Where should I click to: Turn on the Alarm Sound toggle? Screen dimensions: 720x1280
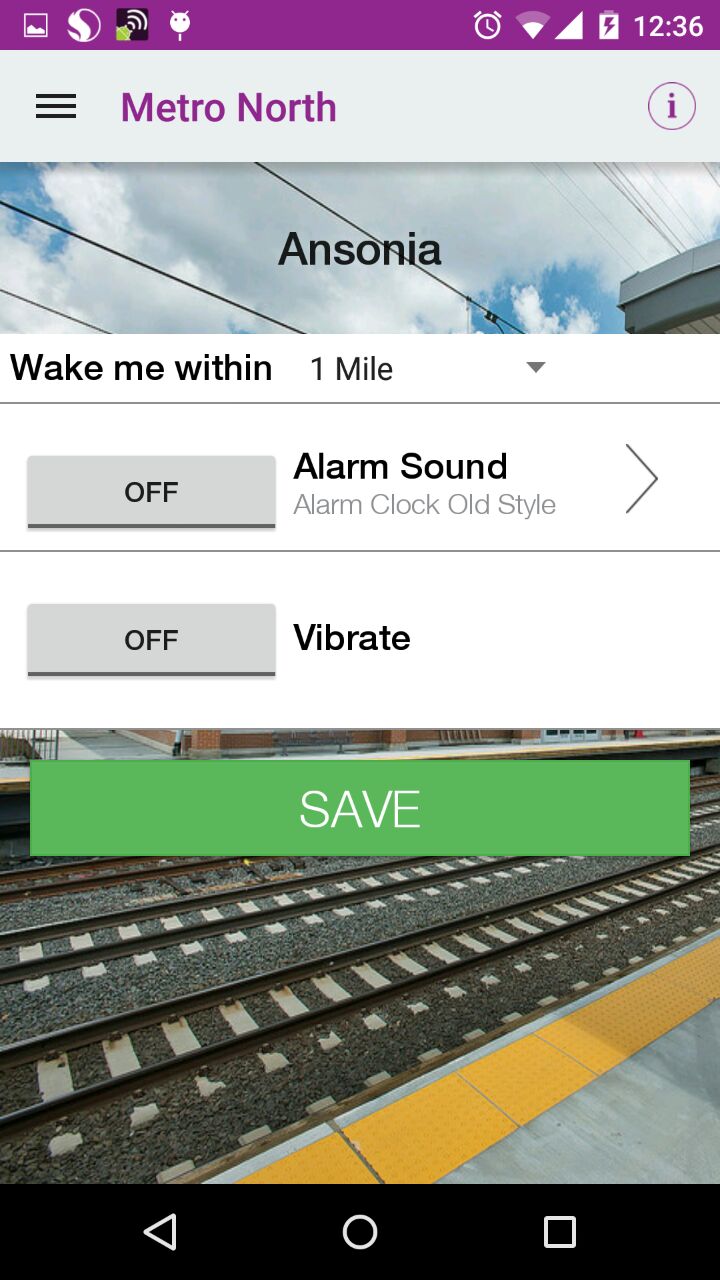tap(151, 491)
